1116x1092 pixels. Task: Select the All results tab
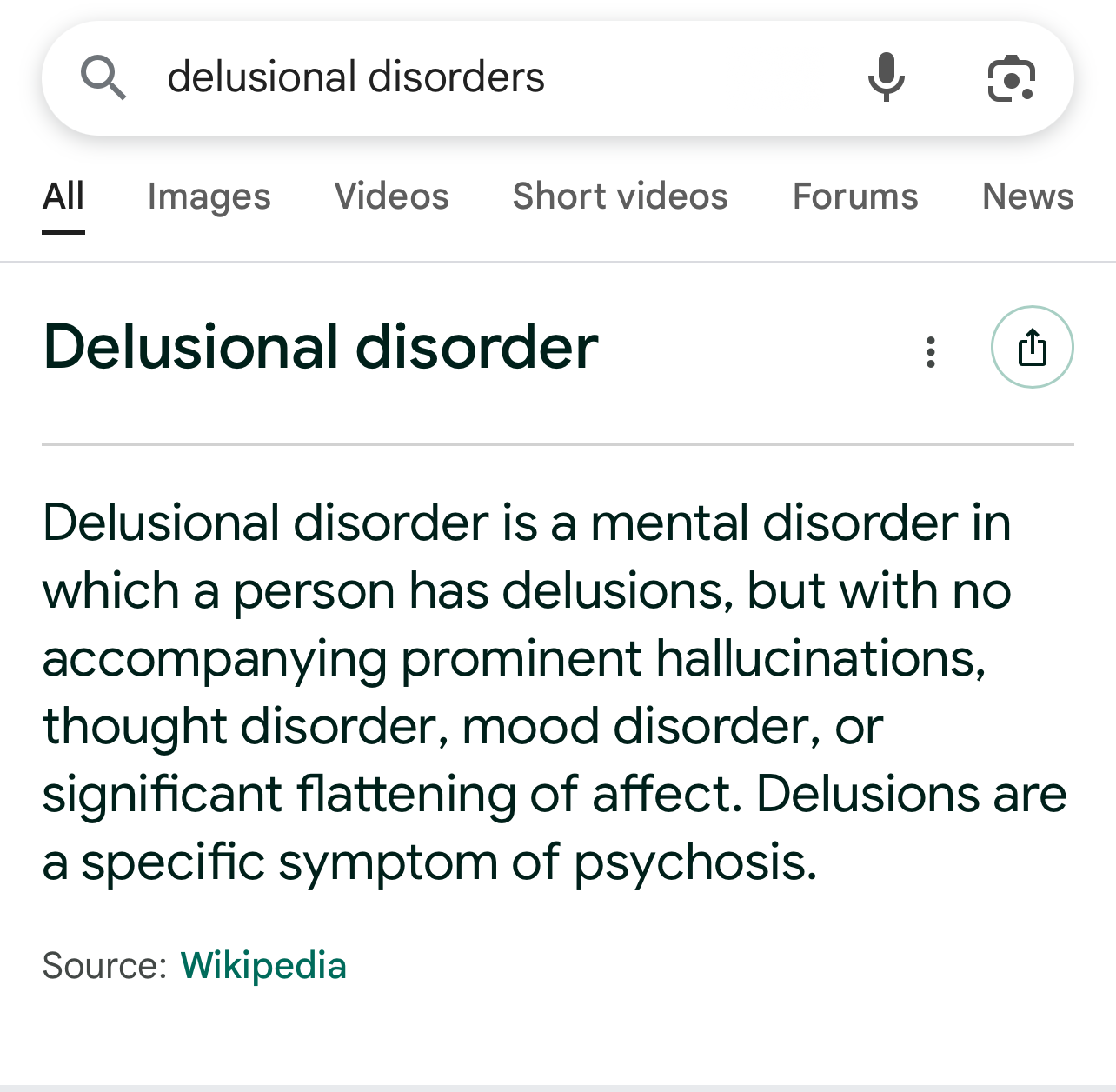tap(63, 196)
